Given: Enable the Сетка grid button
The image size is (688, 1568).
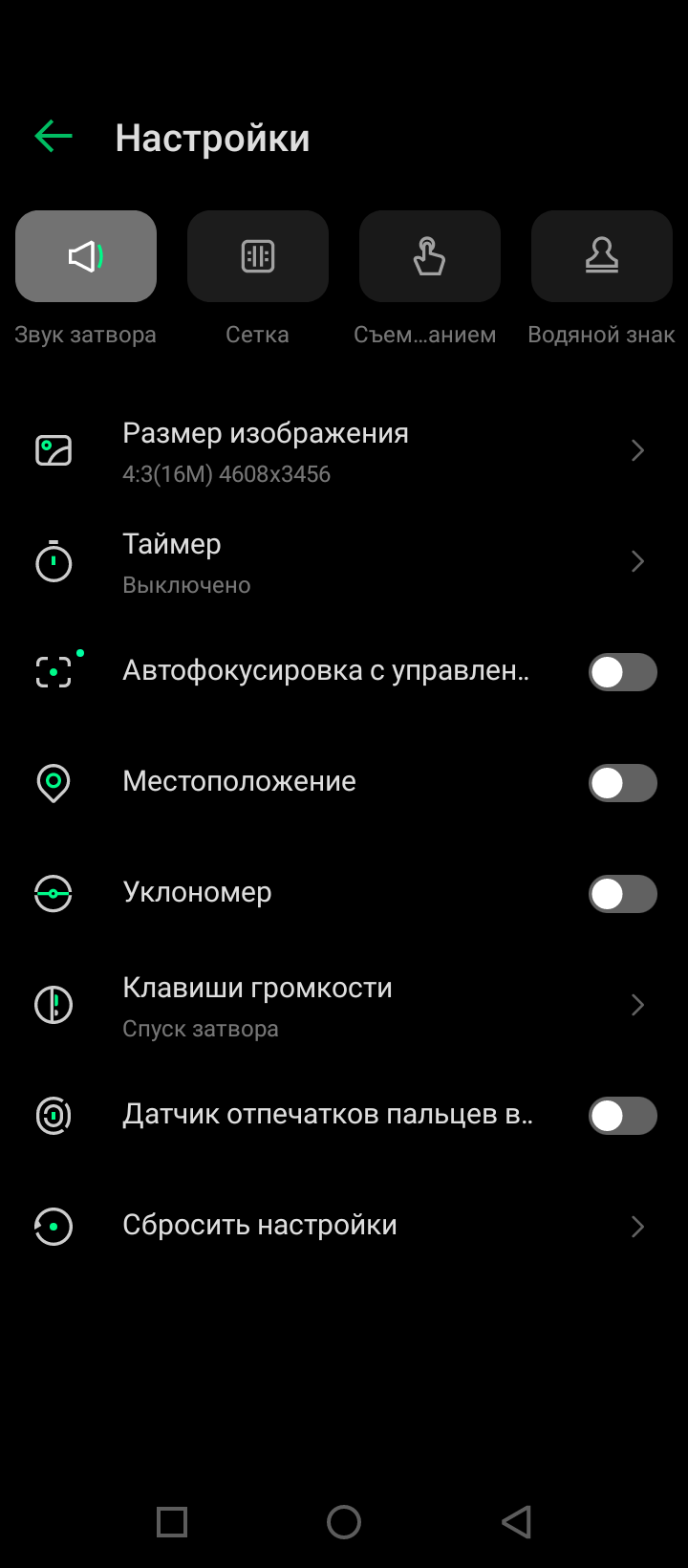Looking at the screenshot, I should pos(258,256).
